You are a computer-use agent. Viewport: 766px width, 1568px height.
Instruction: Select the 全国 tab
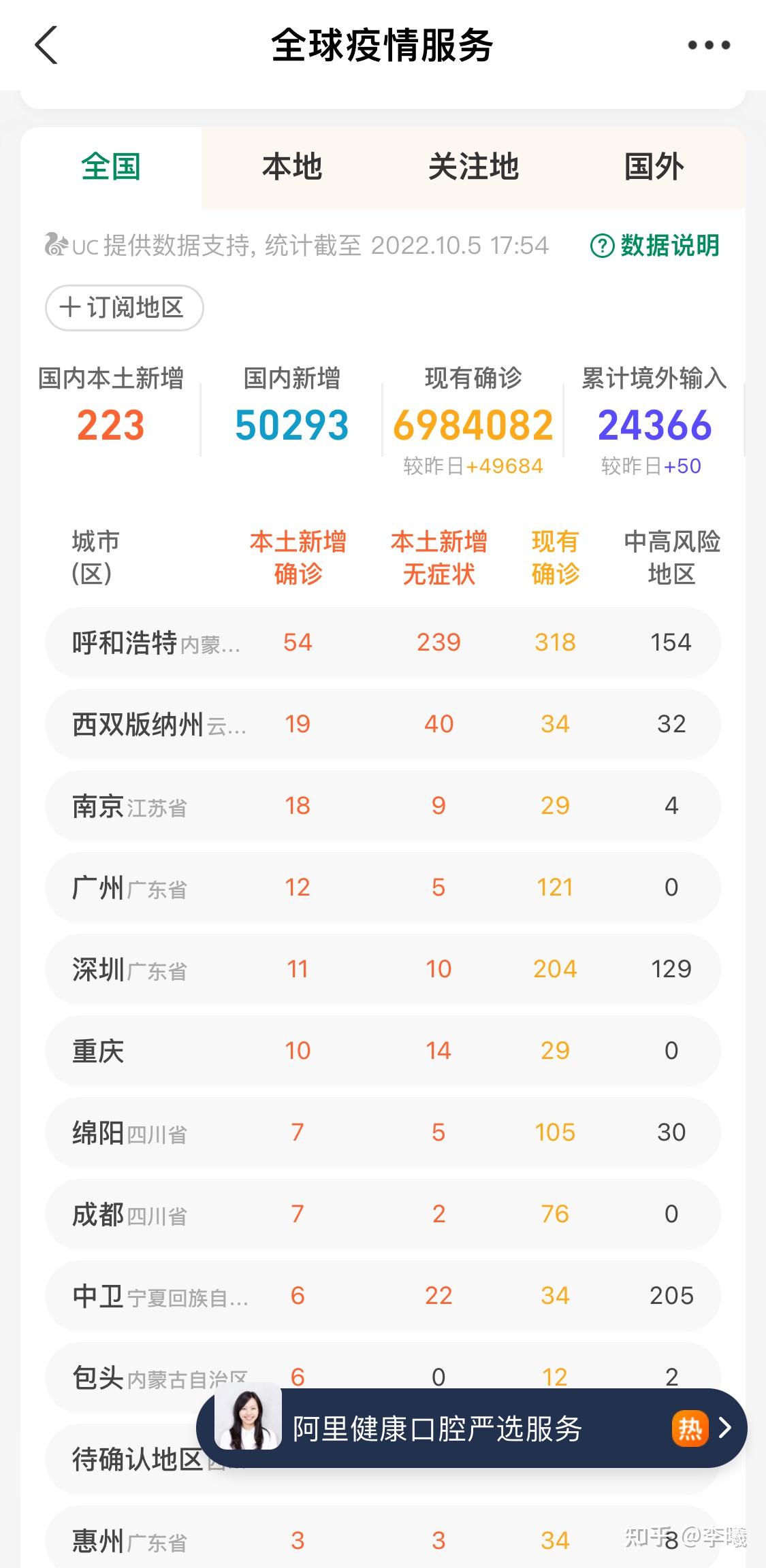click(111, 167)
